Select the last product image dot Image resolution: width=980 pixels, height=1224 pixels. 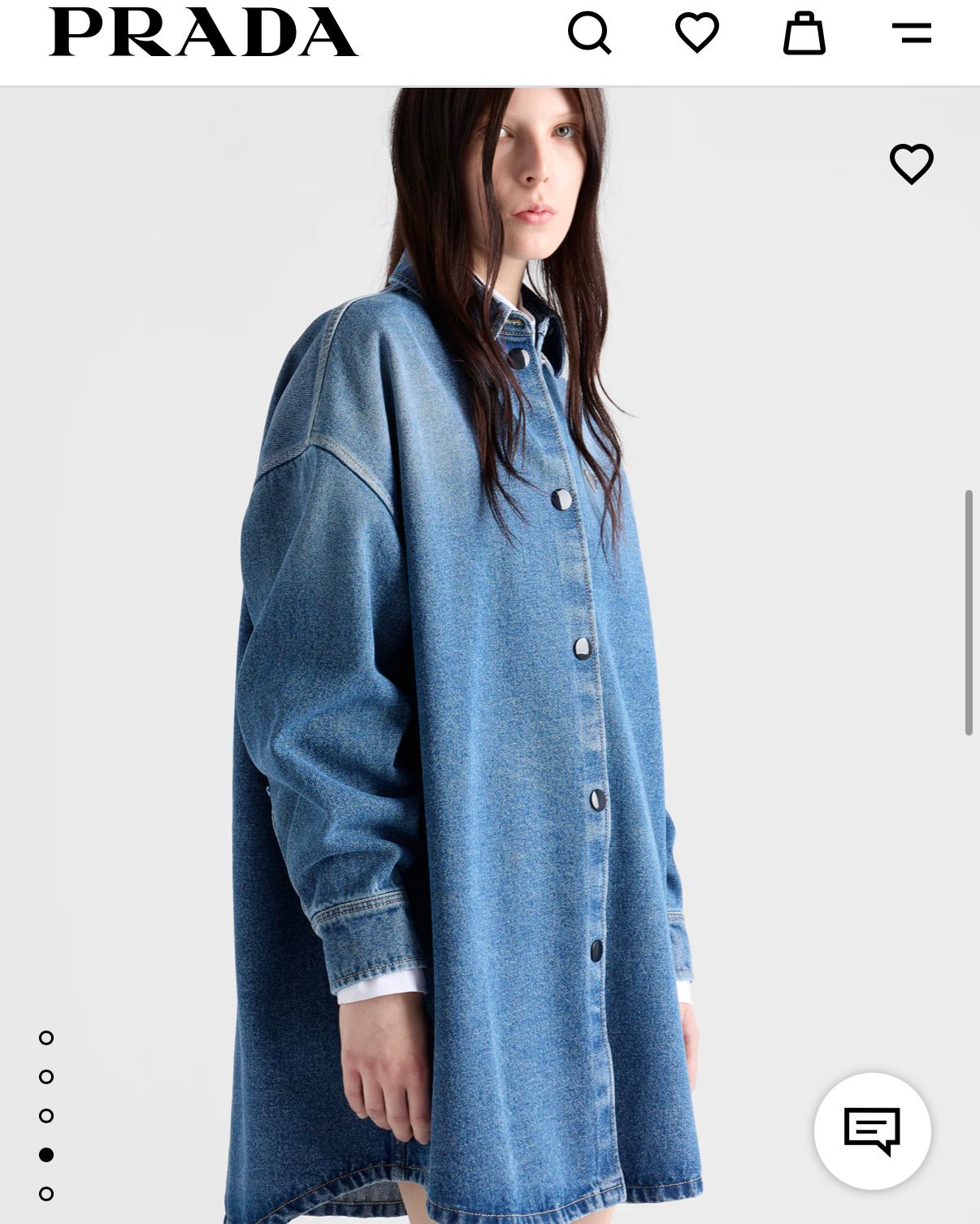[x=46, y=1194]
